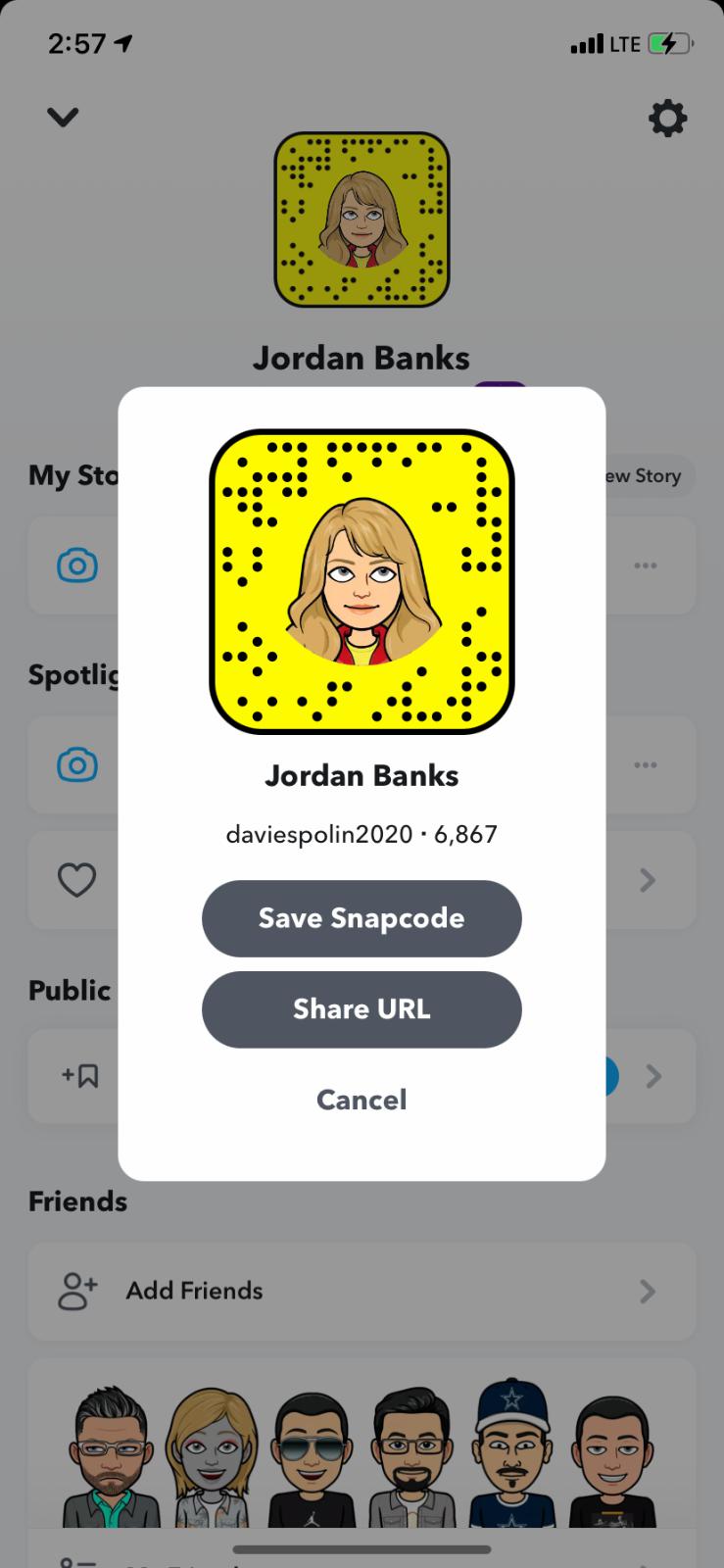Cancel the Snapcode dialog
Screen dimensions: 724x1568
[362, 1100]
